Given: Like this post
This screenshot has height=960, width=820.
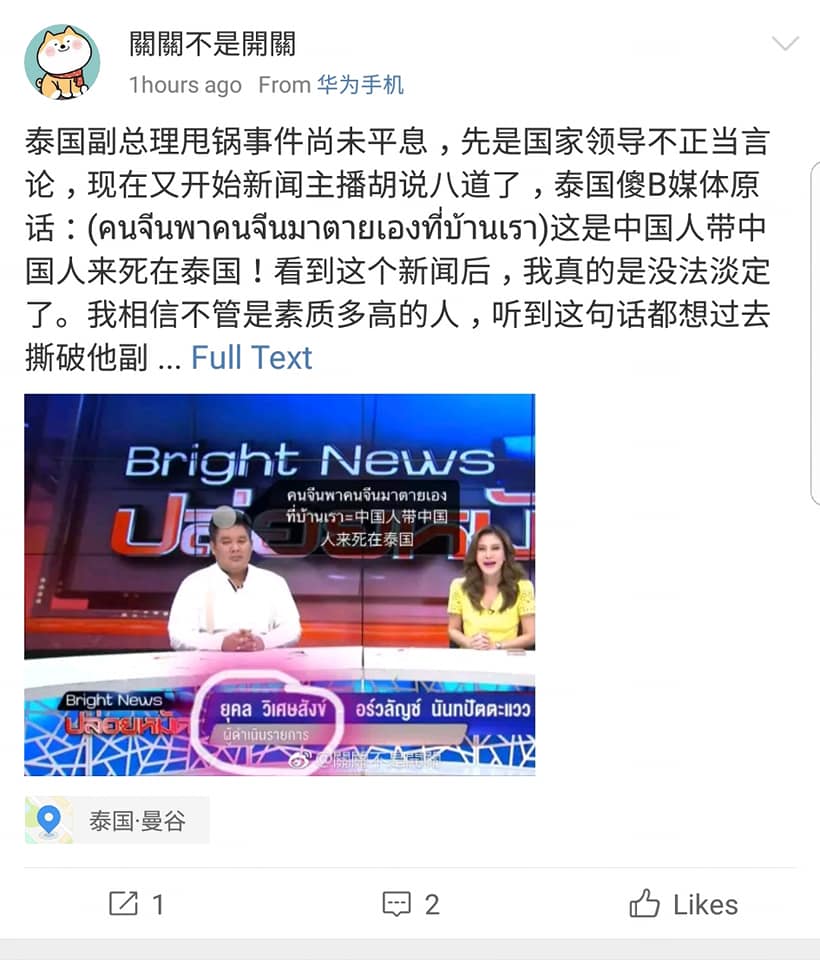Looking at the screenshot, I should [684, 905].
